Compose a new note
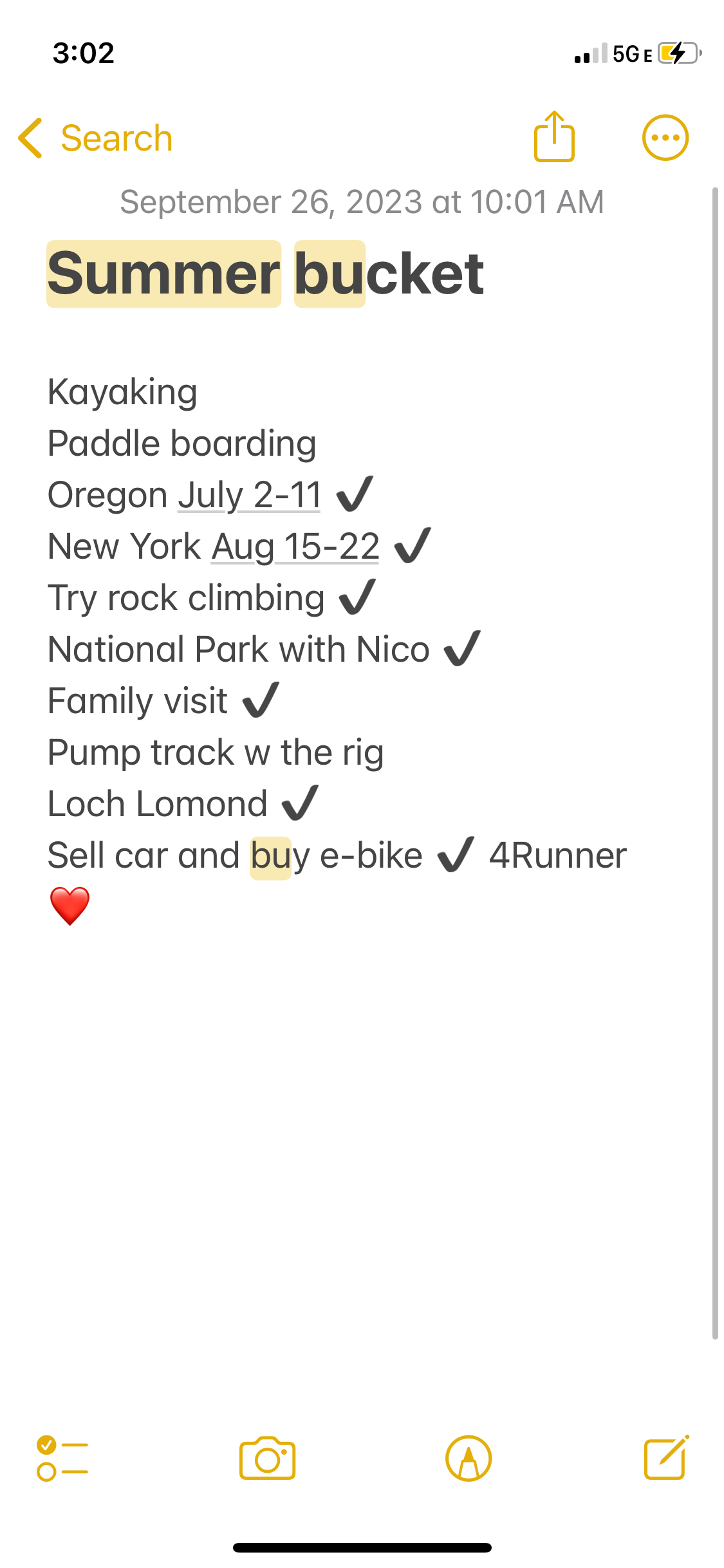724x1568 pixels. click(666, 1459)
